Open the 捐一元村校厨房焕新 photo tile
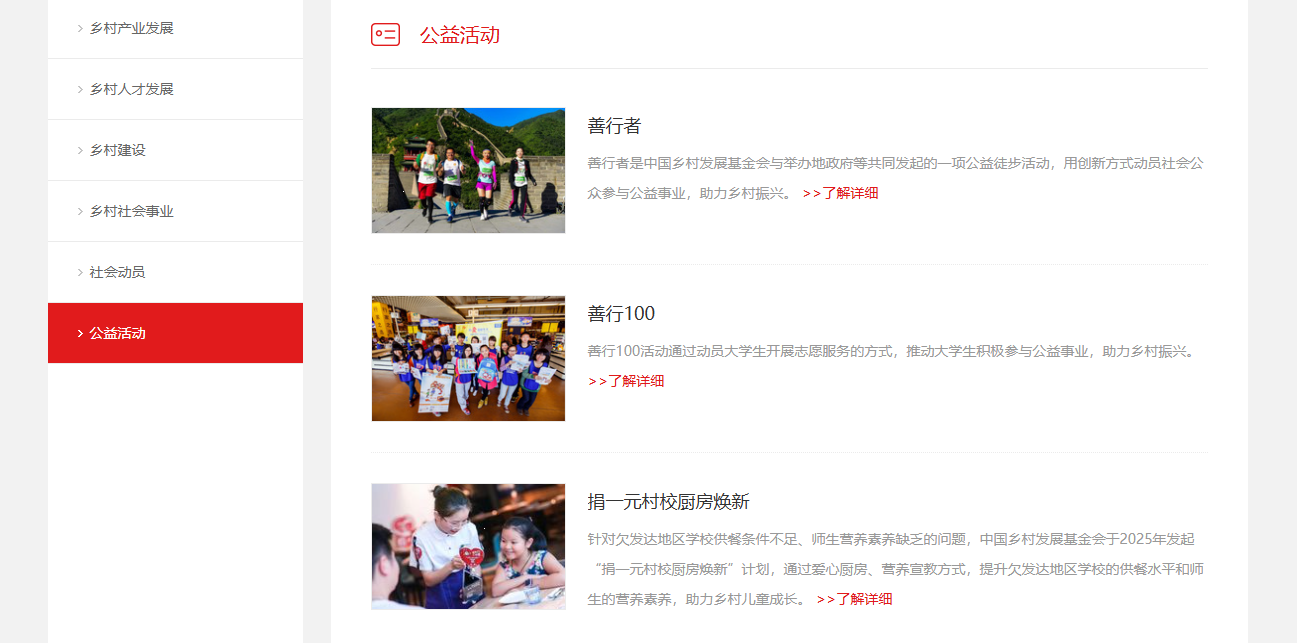This screenshot has width=1297, height=643. (468, 546)
